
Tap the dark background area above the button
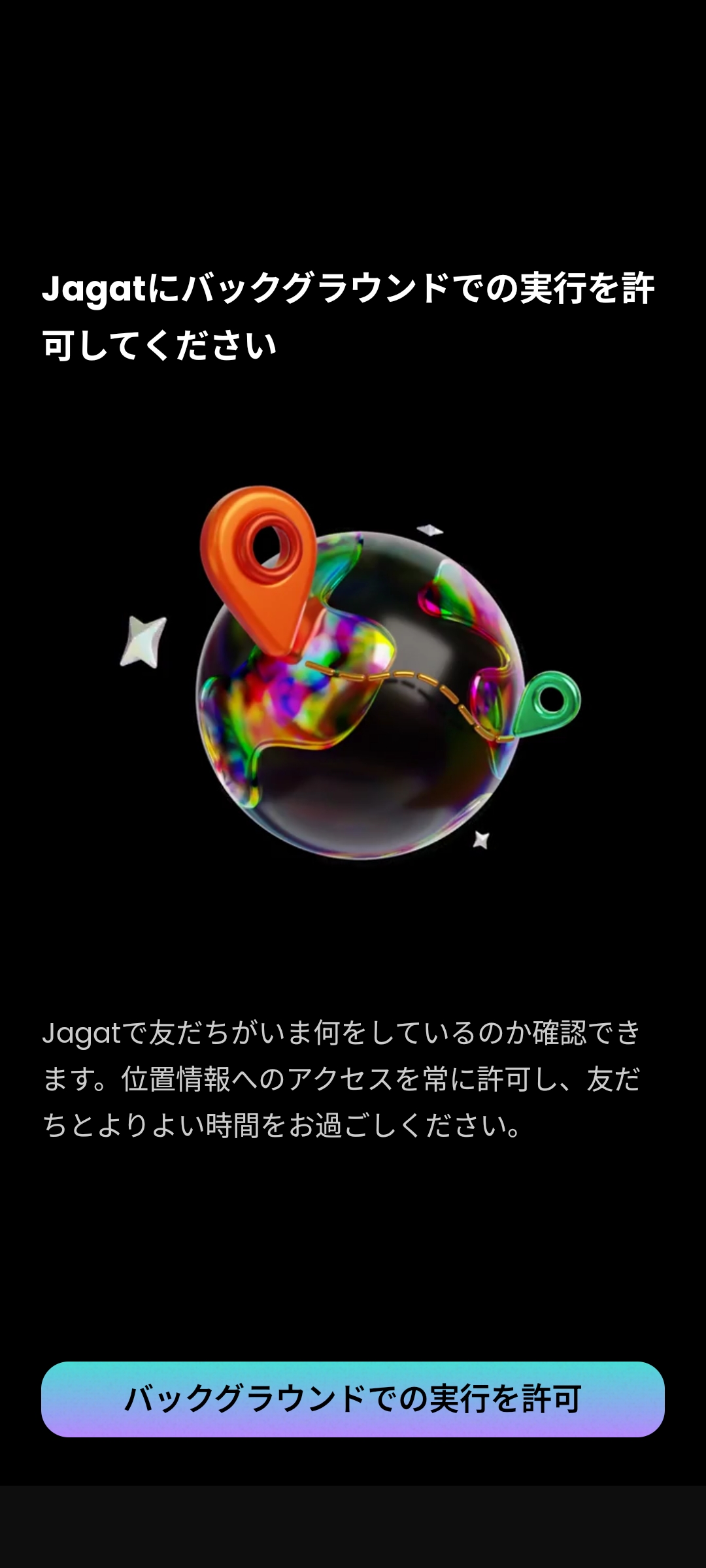click(353, 1274)
